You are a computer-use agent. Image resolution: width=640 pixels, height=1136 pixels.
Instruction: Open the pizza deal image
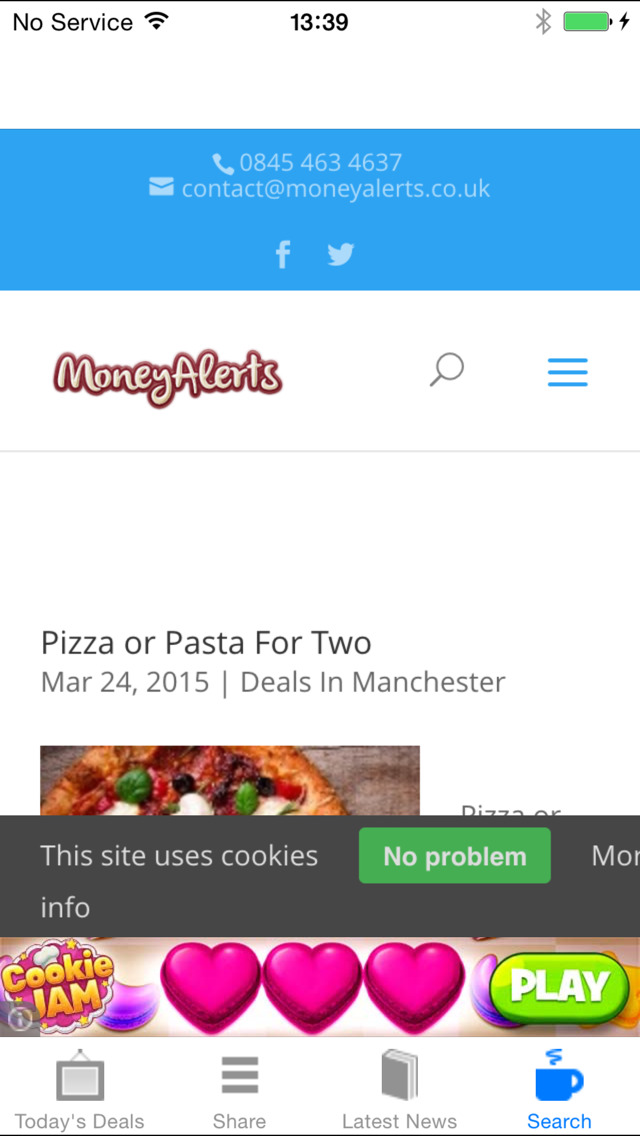[230, 780]
